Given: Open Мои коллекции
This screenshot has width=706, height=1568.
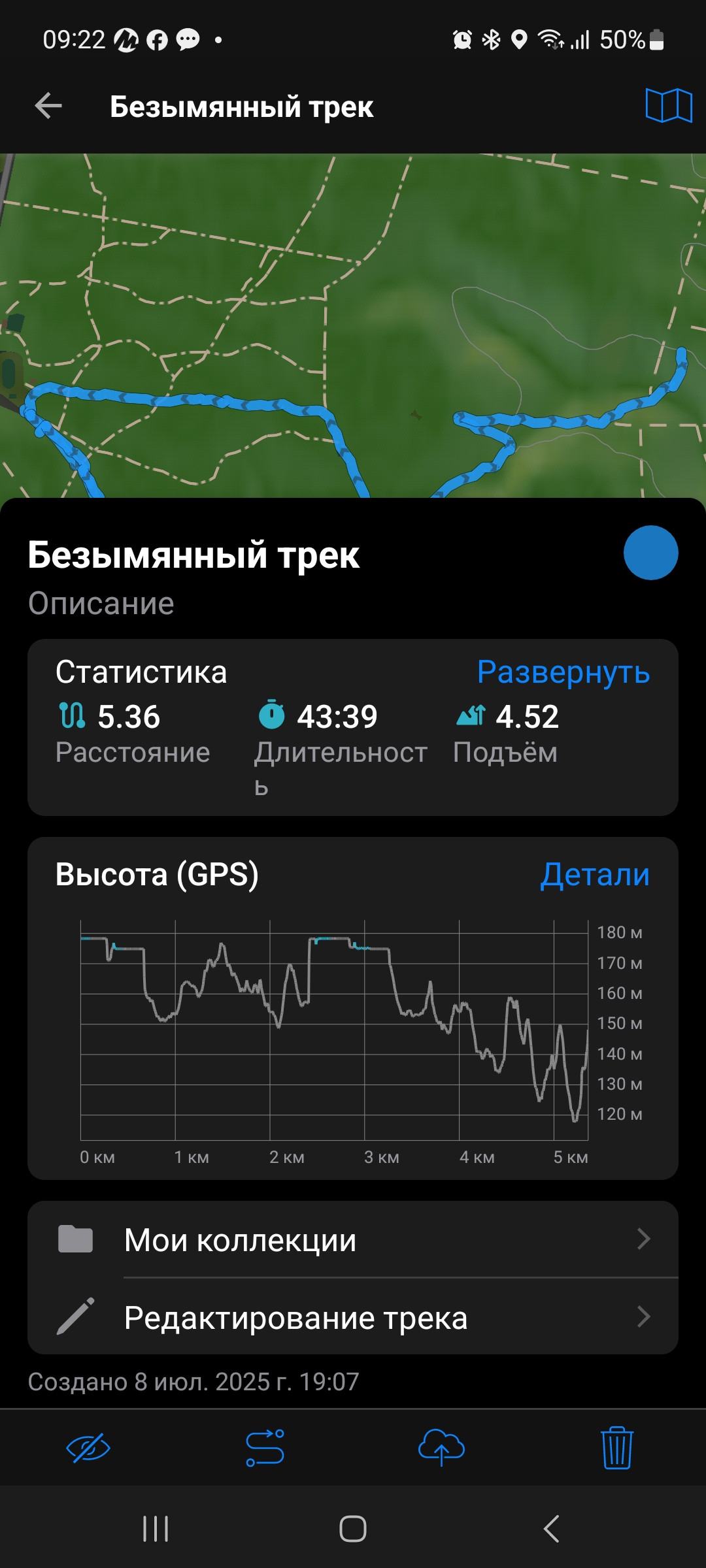Looking at the screenshot, I should [x=353, y=1239].
